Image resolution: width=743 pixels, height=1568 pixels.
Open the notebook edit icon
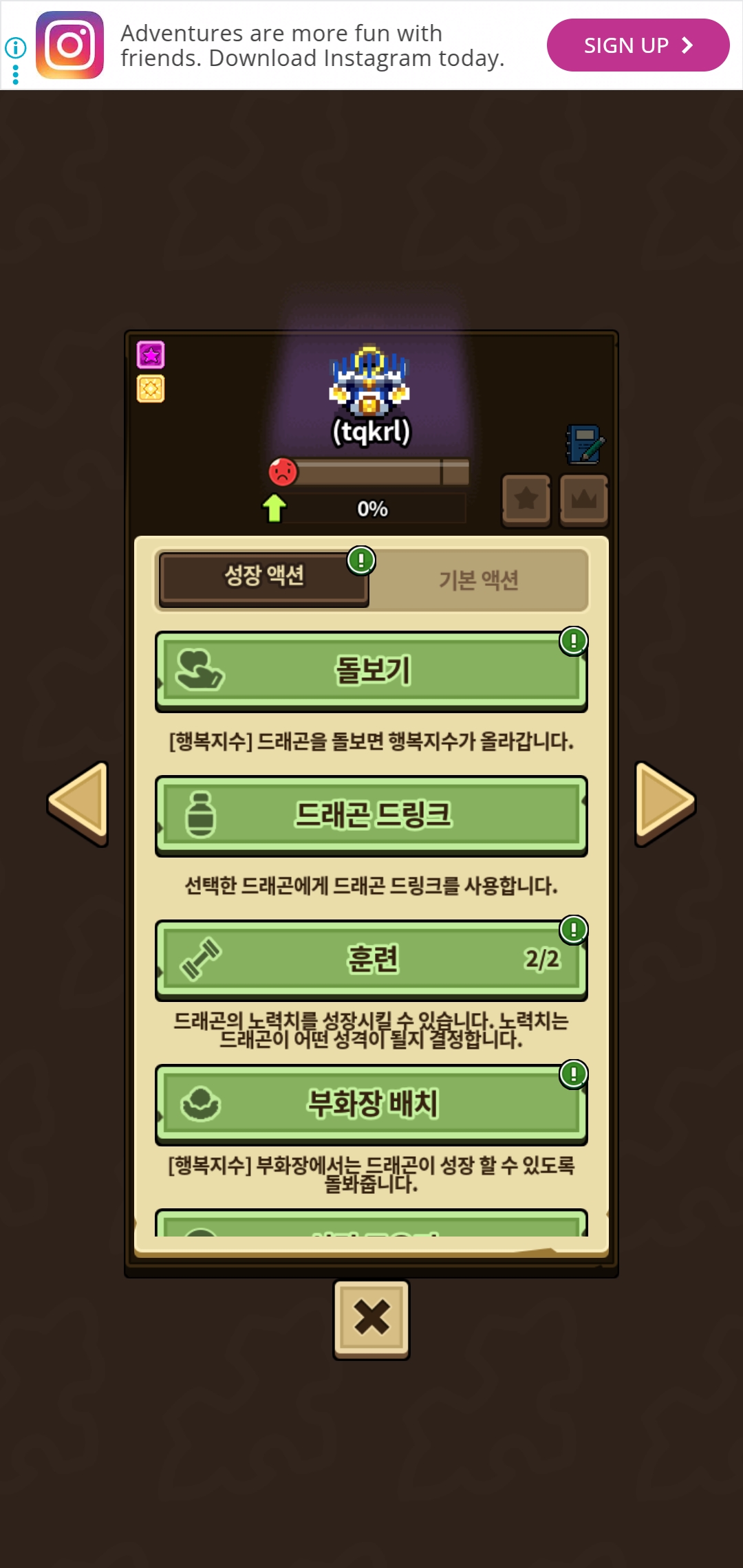click(x=585, y=444)
